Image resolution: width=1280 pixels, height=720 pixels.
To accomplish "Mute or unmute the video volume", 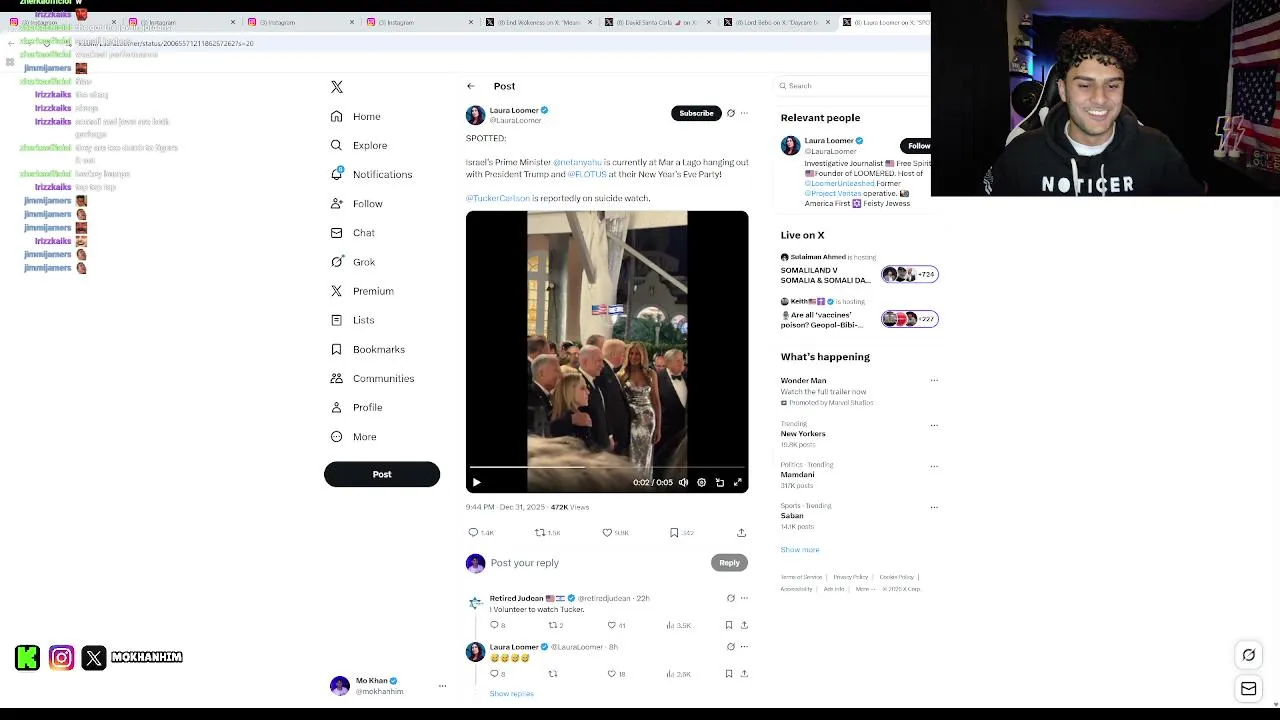I will 683,483.
